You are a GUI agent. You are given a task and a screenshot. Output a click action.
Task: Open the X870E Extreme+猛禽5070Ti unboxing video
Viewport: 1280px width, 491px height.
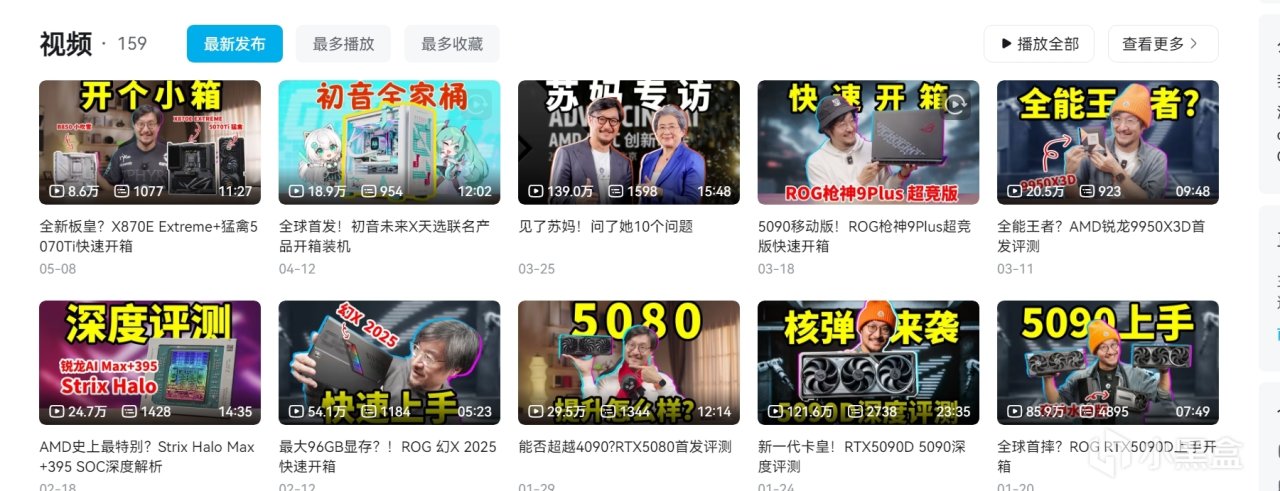(x=150, y=142)
